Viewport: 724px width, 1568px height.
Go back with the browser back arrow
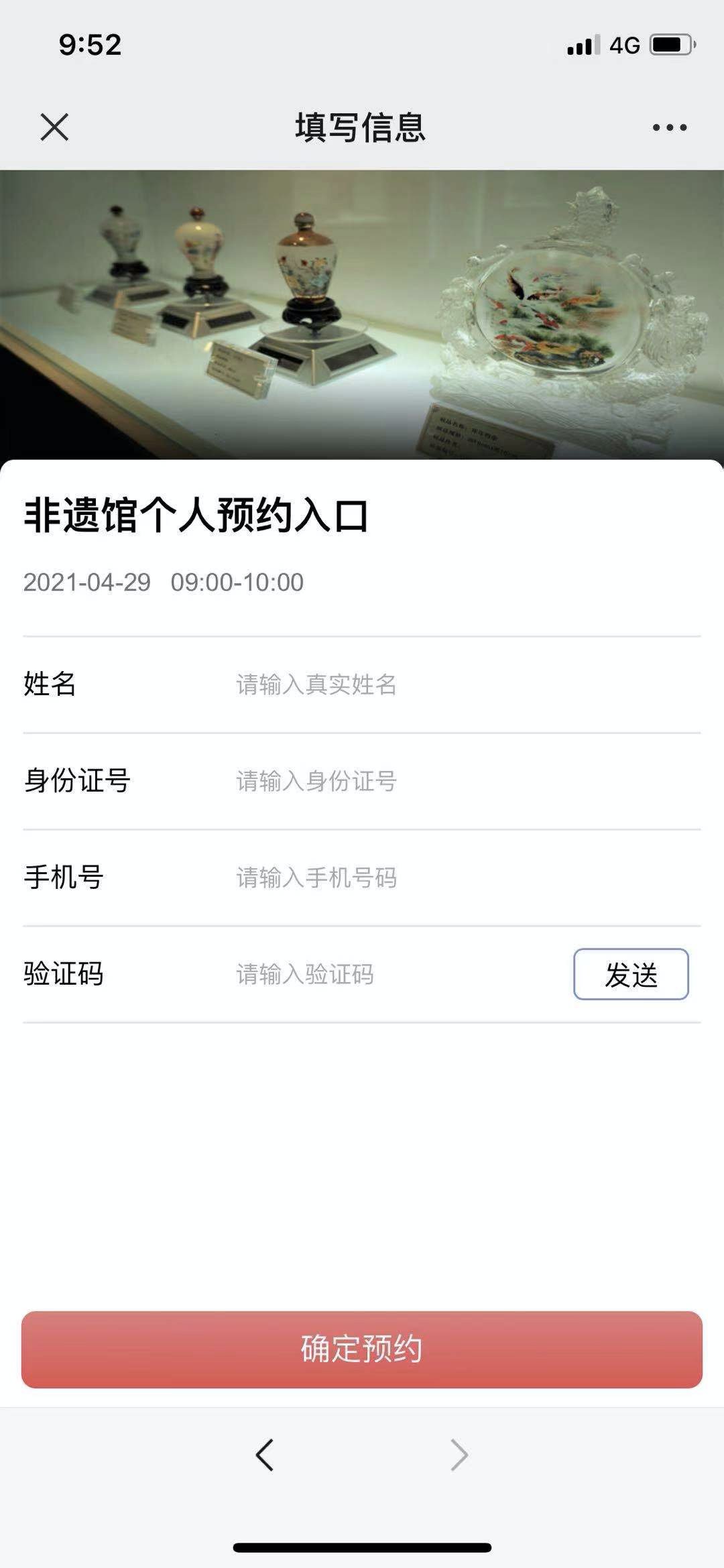(x=265, y=1455)
